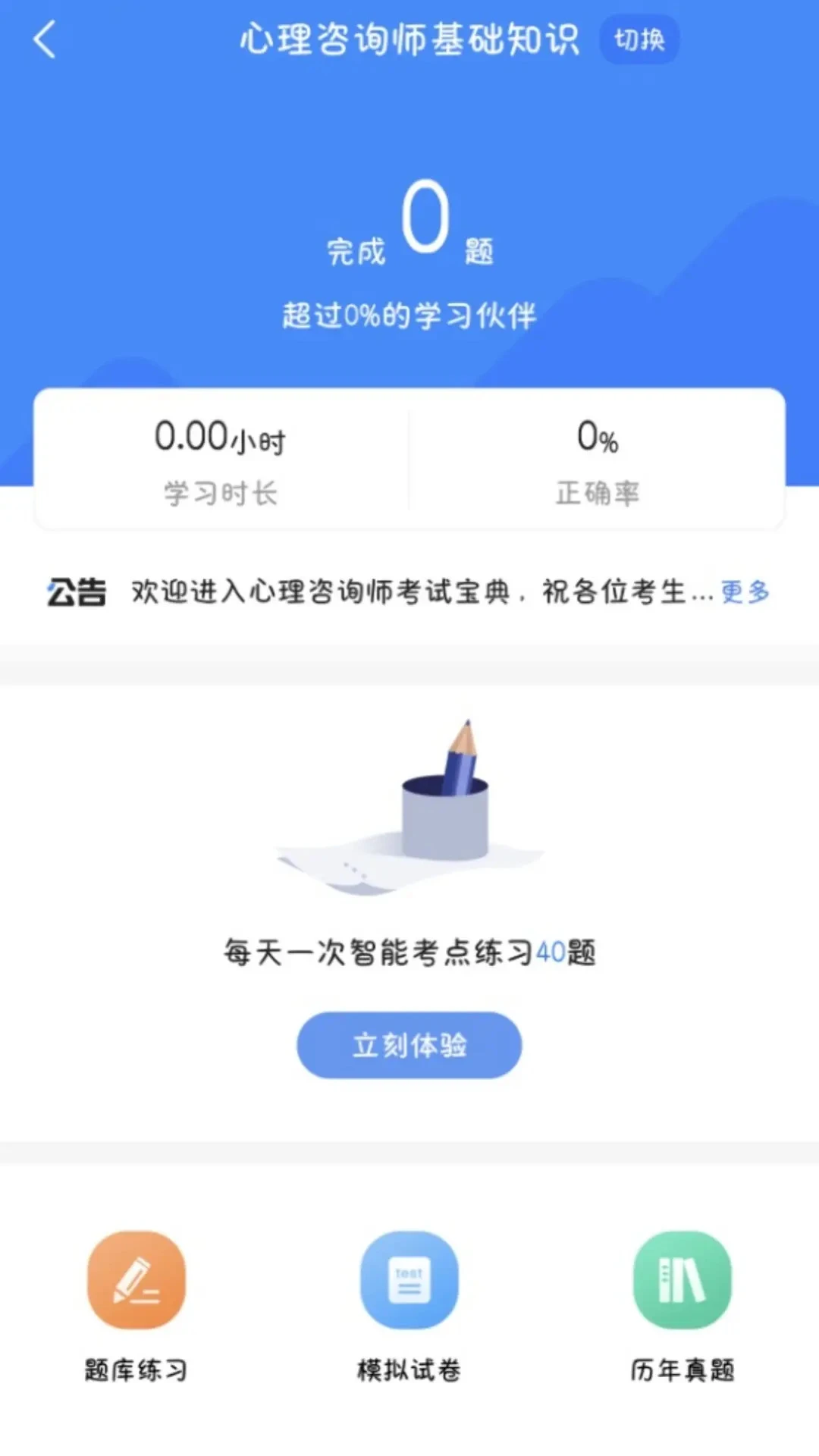Screen dimensions: 819x1456
Task: Tap the 公告 announcement megaphone label
Action: pos(76,594)
